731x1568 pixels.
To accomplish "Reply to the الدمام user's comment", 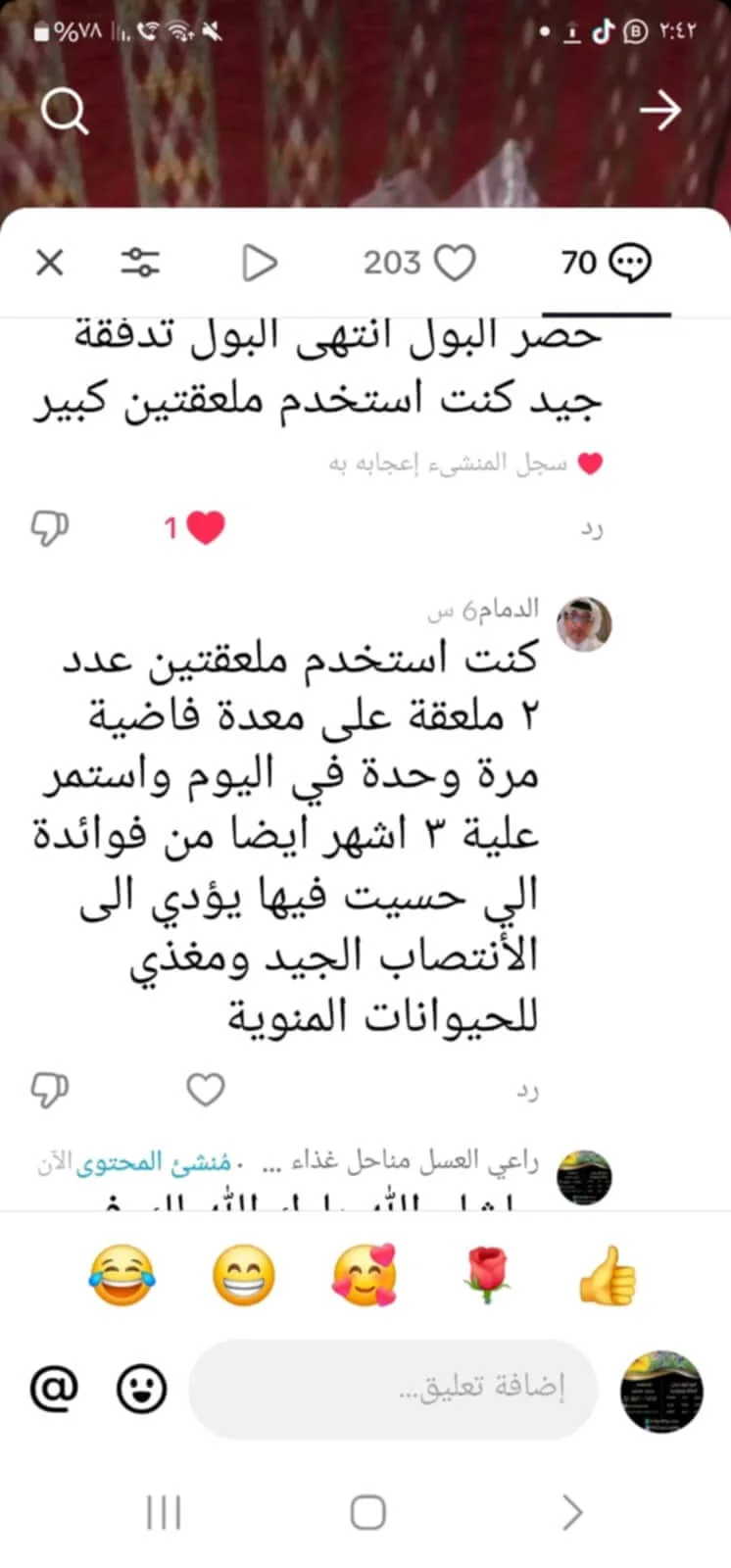I will [527, 1091].
